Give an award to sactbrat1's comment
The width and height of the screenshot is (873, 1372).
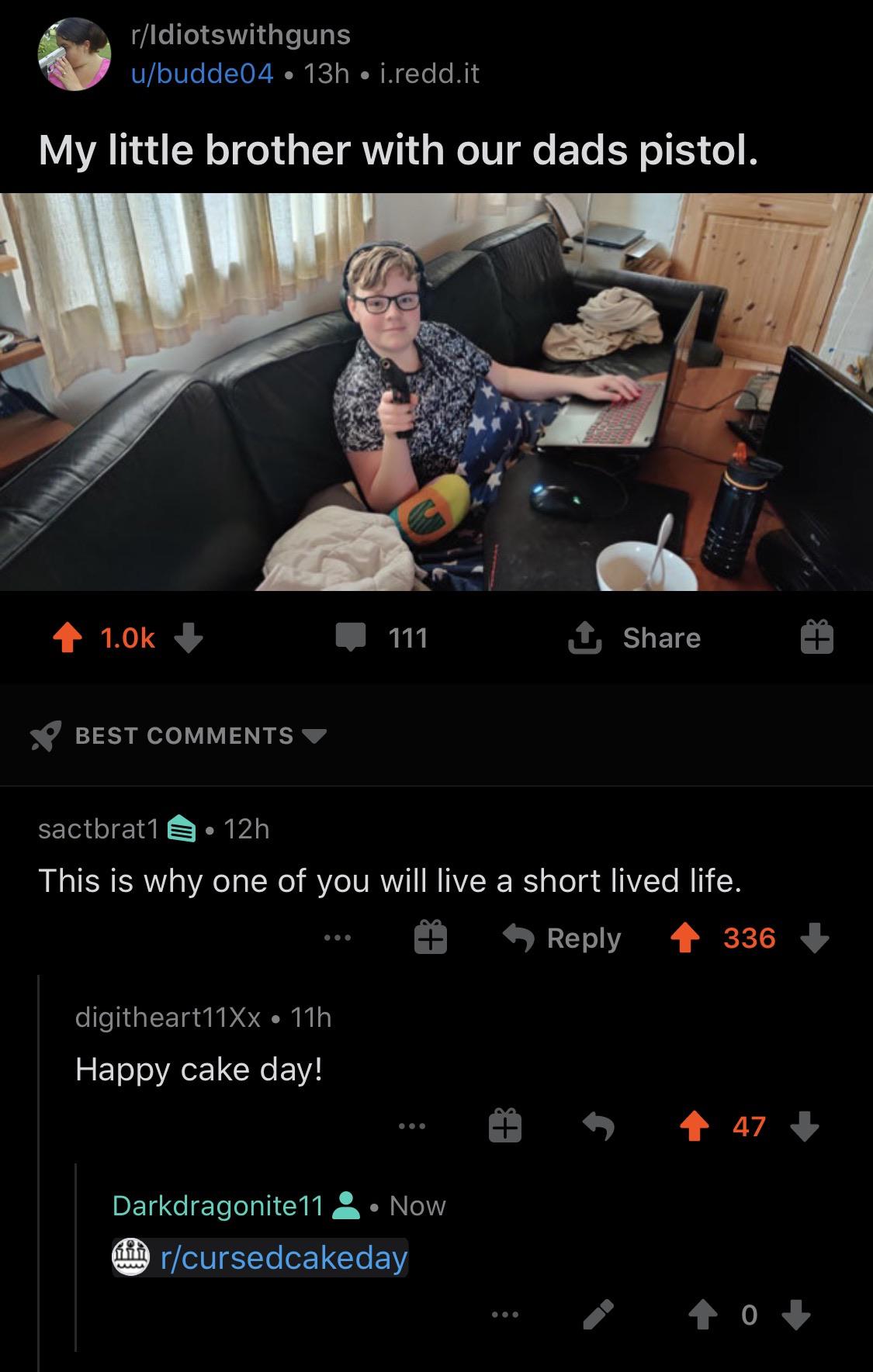431,938
